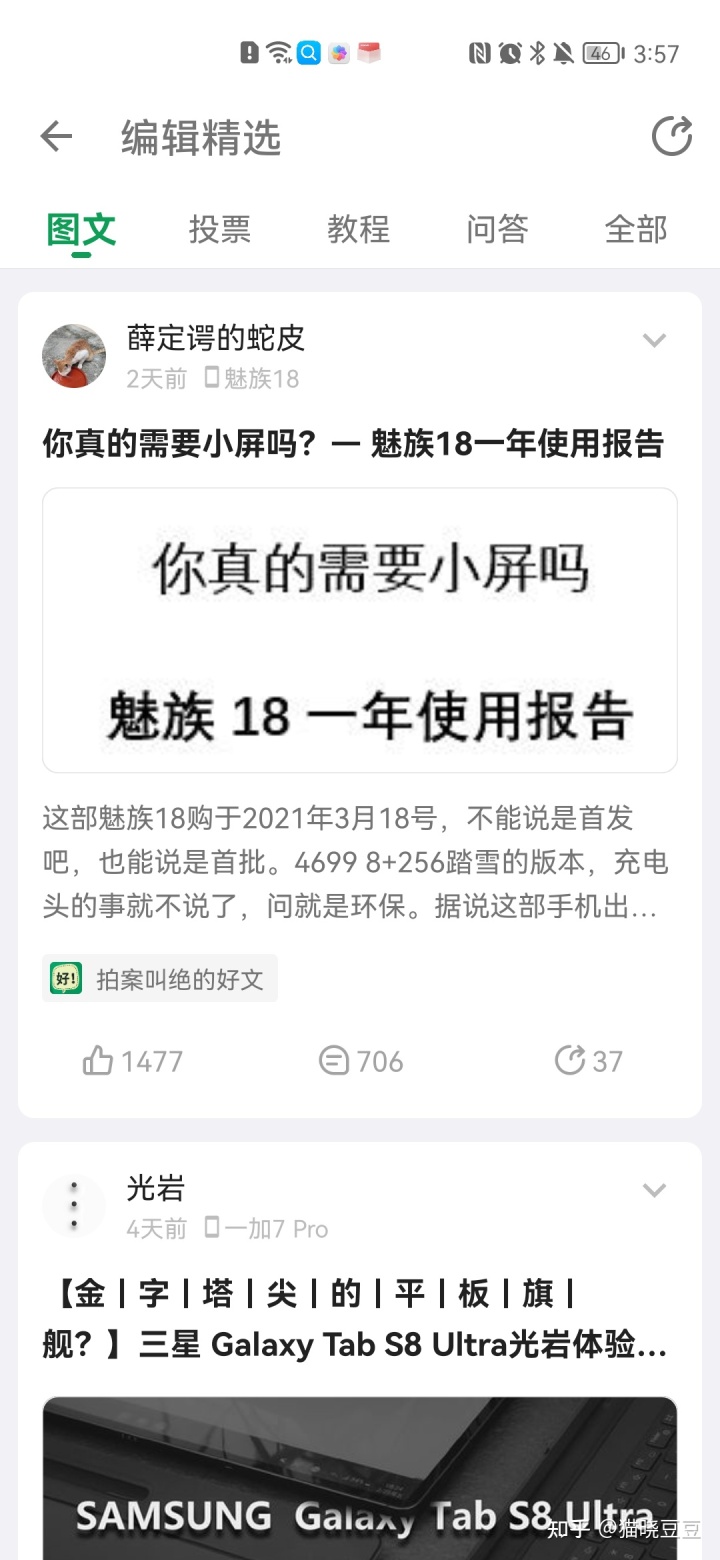Switch to the 教程 tab
This screenshot has height=1560, width=720.
pyautogui.click(x=358, y=229)
